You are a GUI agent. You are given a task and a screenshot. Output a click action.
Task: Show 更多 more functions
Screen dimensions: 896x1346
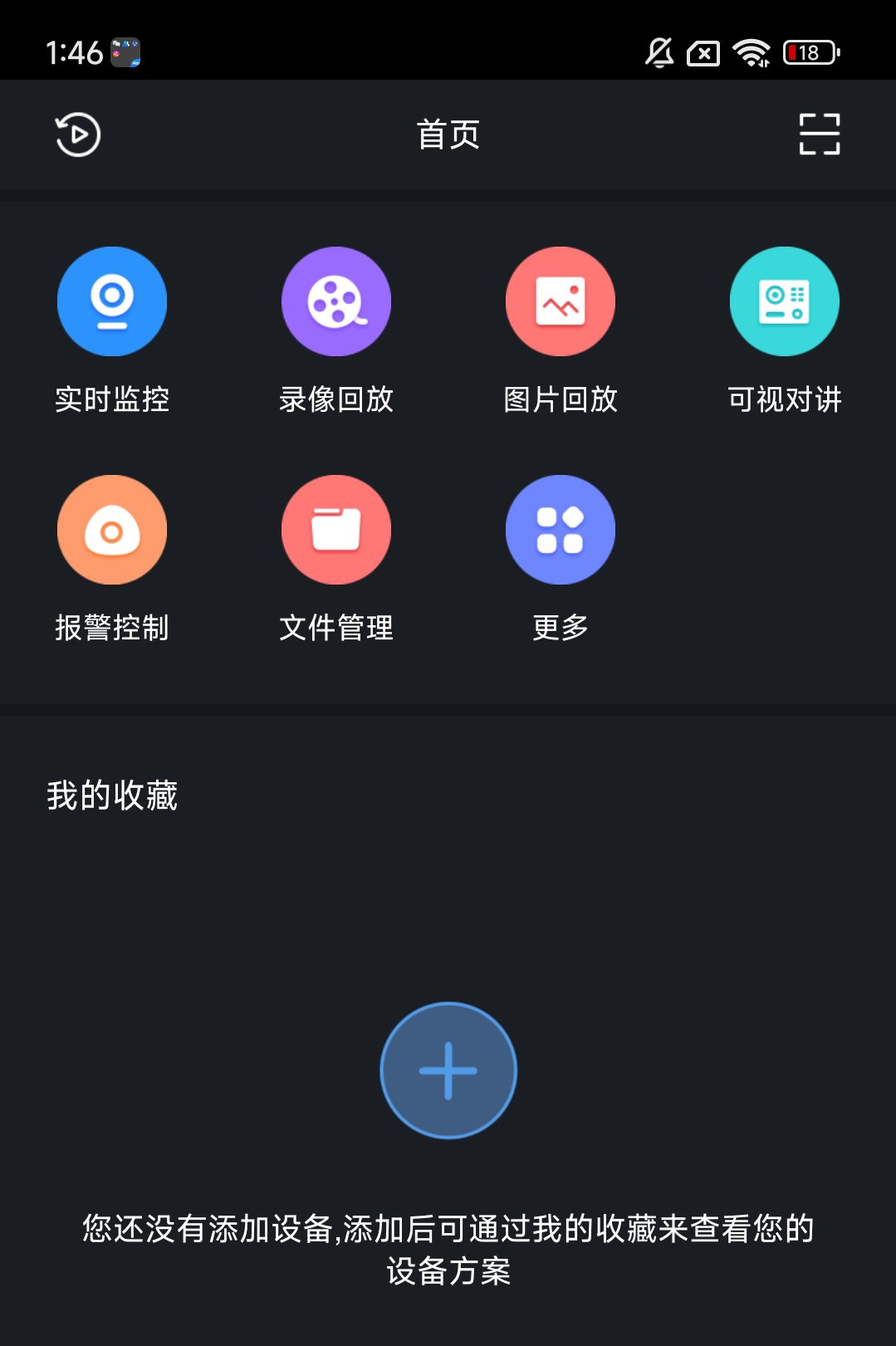561,530
